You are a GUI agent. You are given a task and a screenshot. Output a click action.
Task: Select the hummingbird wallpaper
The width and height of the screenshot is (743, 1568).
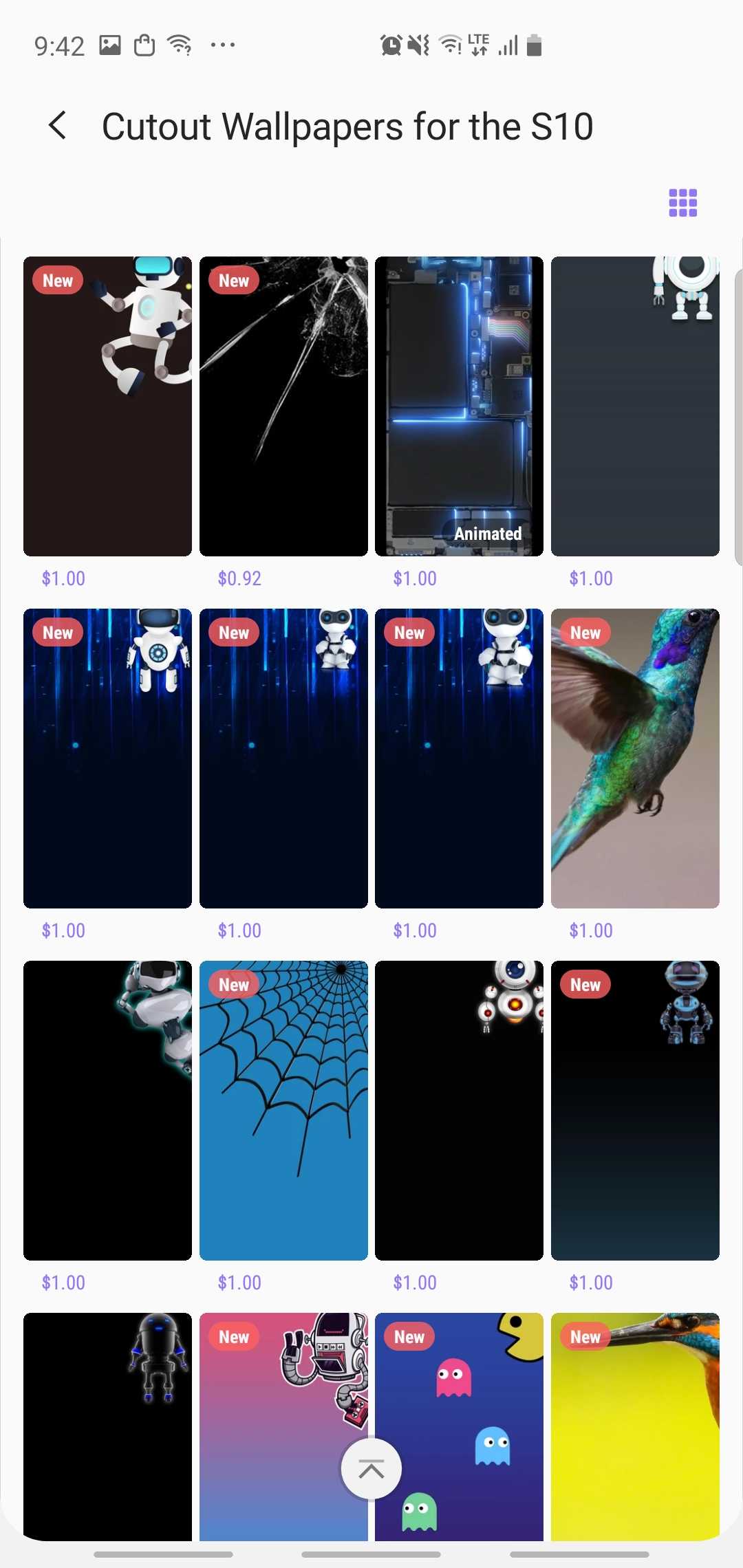click(635, 758)
